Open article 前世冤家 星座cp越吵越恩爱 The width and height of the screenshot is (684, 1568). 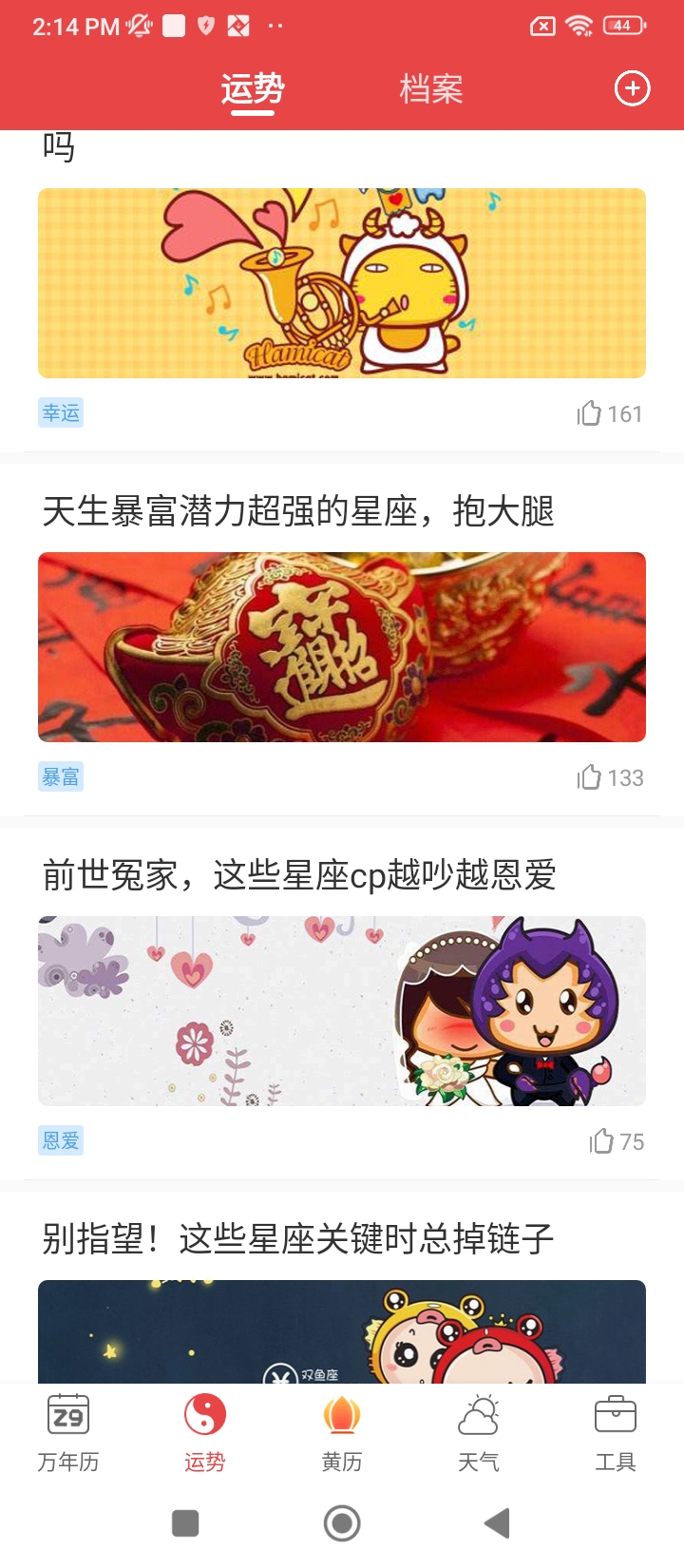(x=298, y=875)
